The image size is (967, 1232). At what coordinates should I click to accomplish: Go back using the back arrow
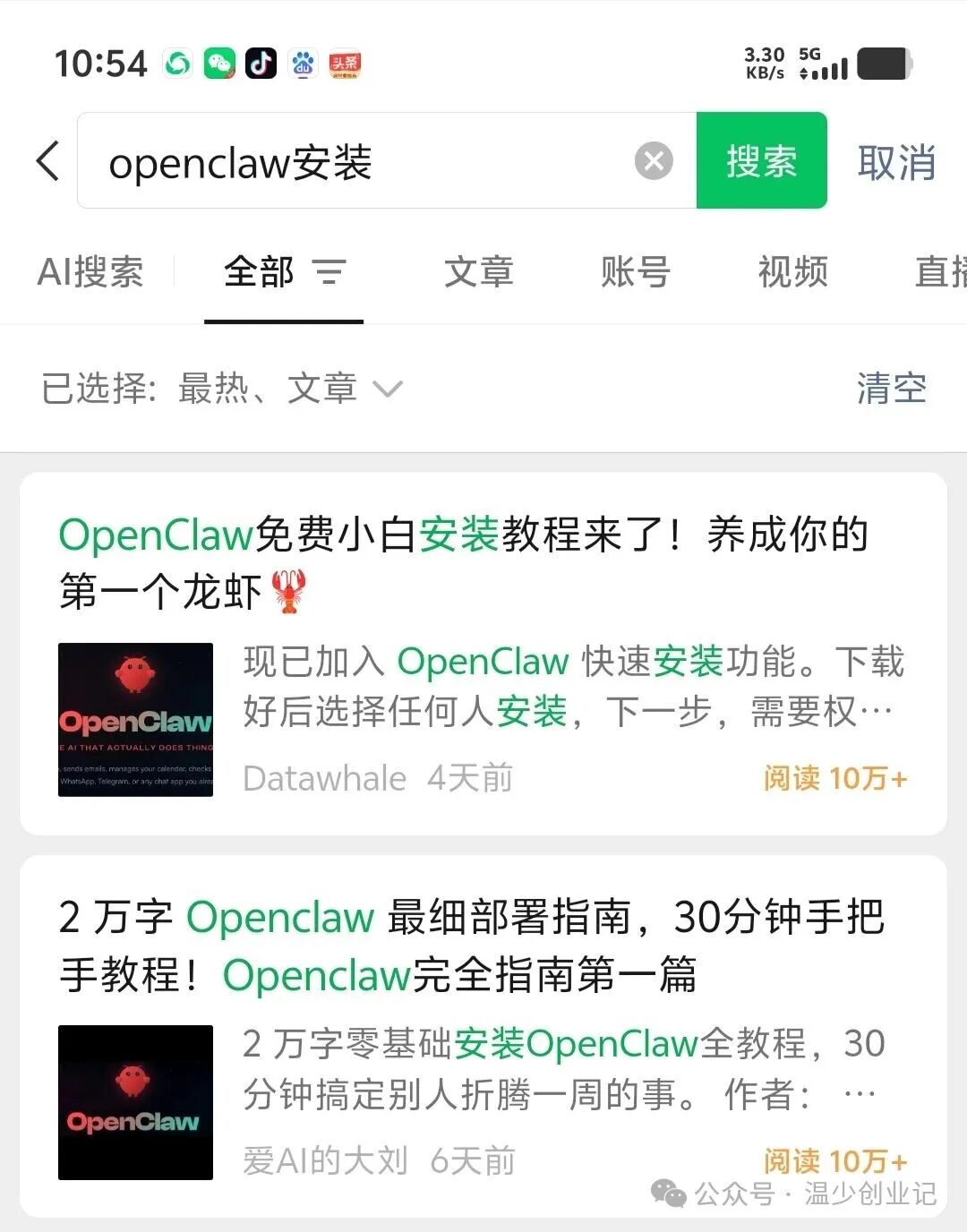[x=48, y=161]
